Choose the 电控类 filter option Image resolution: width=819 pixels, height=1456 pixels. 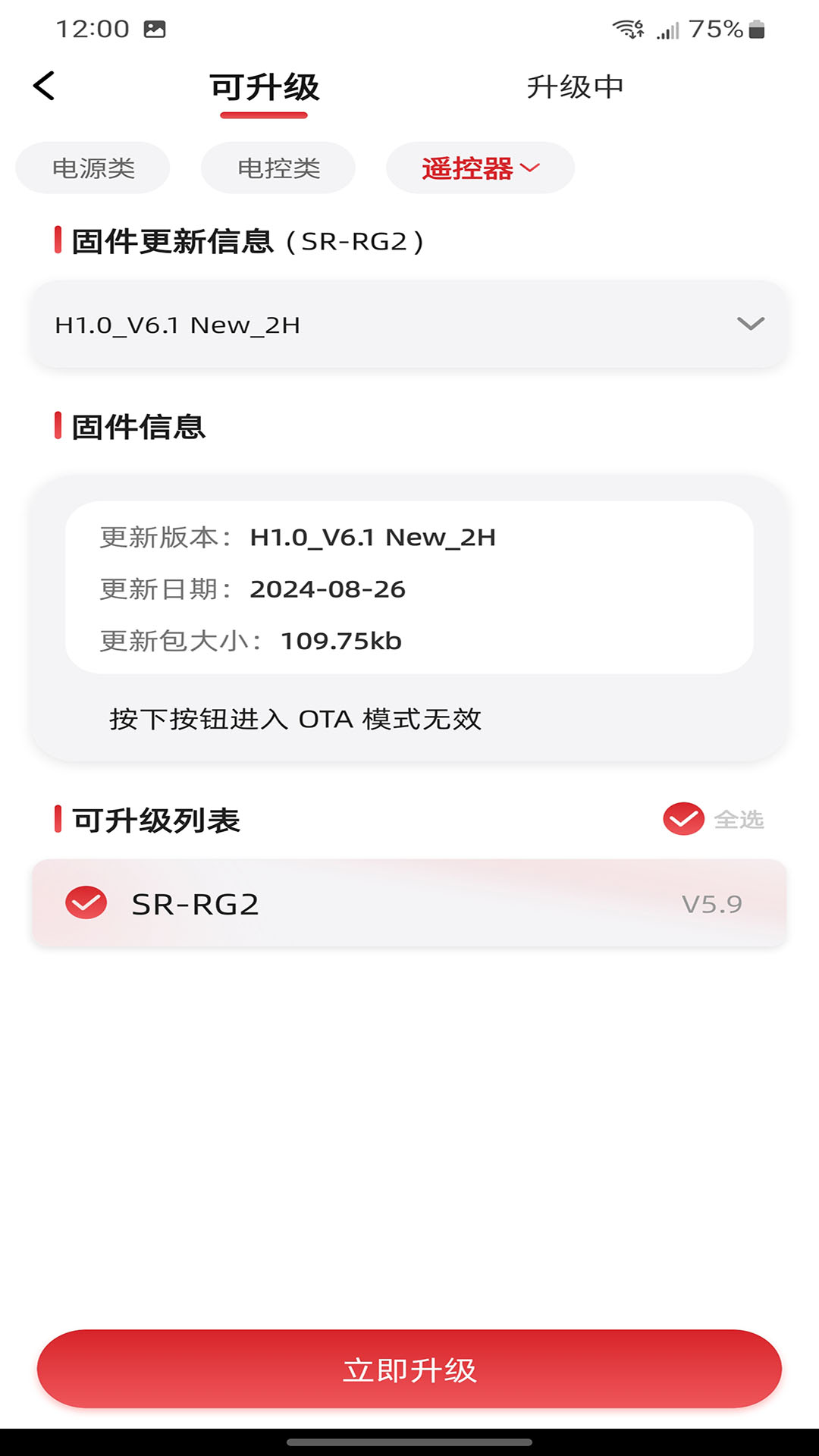tap(278, 168)
